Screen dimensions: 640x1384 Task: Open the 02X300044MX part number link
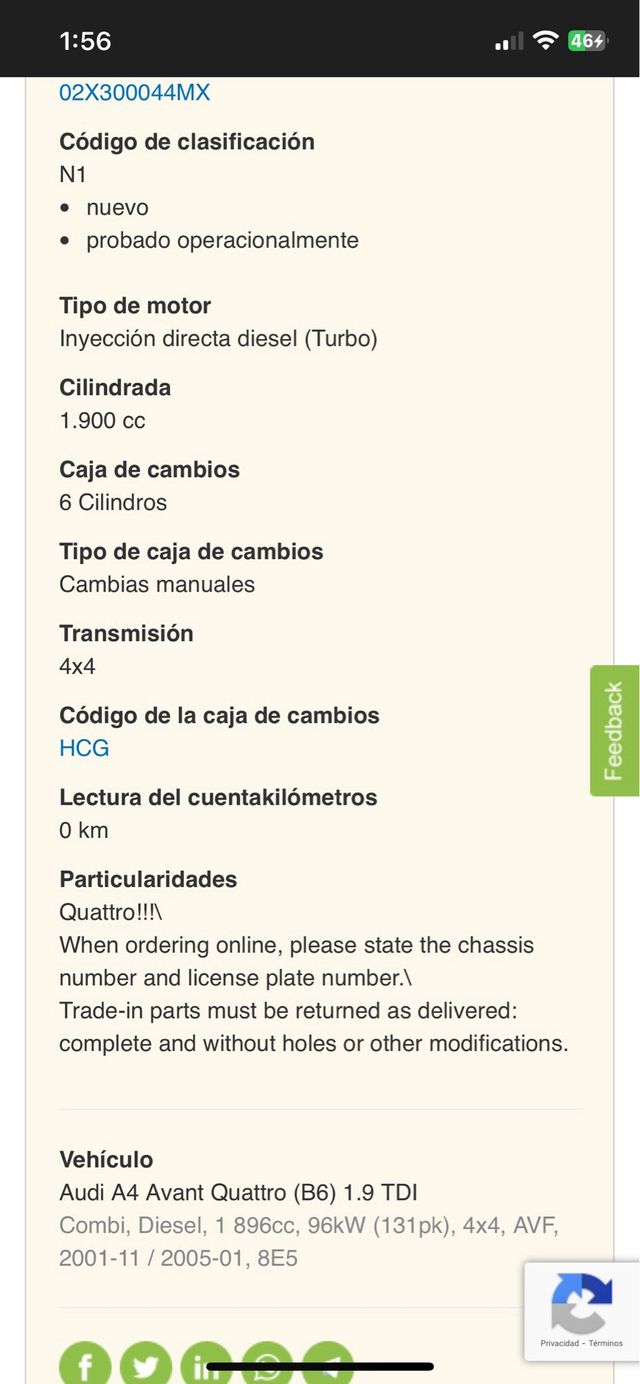[x=134, y=93]
